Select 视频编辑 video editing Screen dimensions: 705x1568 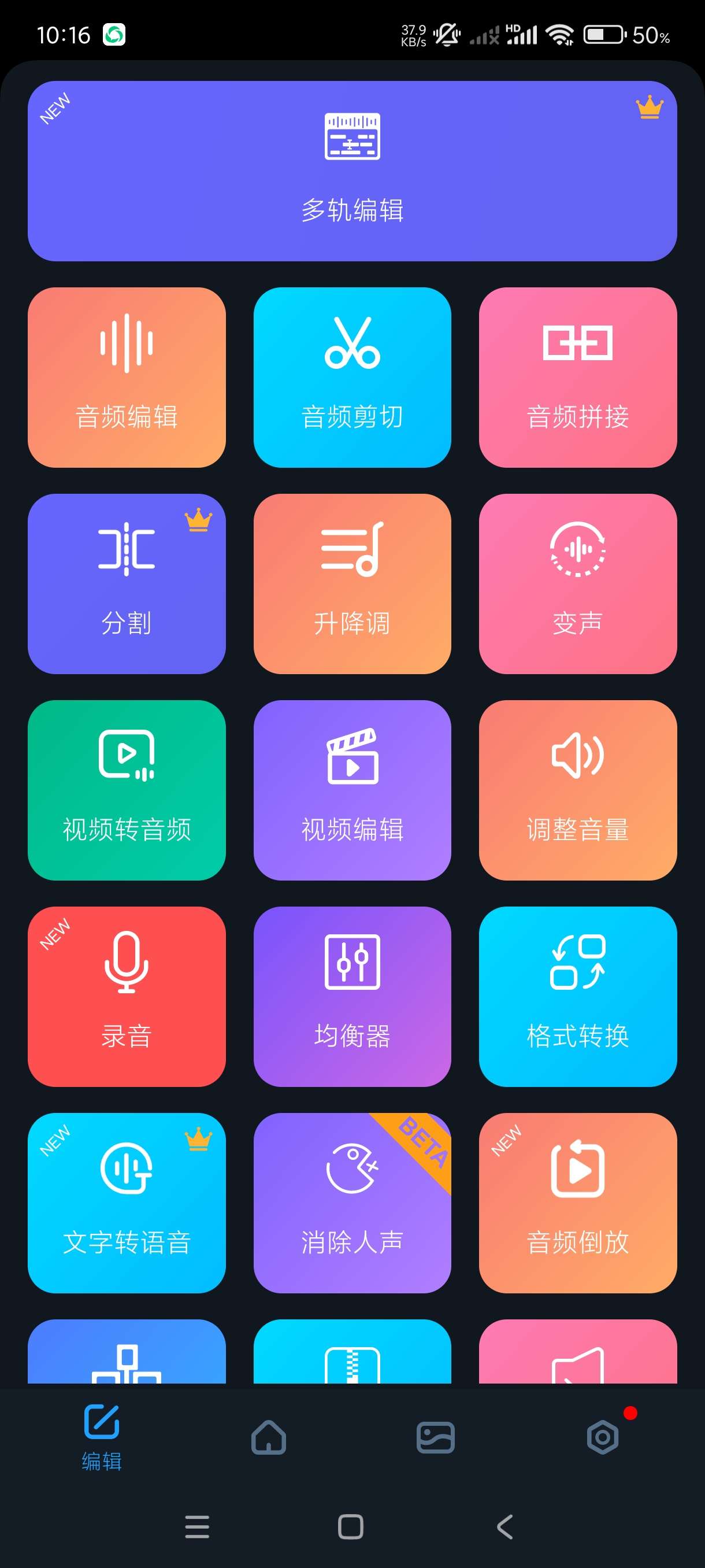pos(352,790)
